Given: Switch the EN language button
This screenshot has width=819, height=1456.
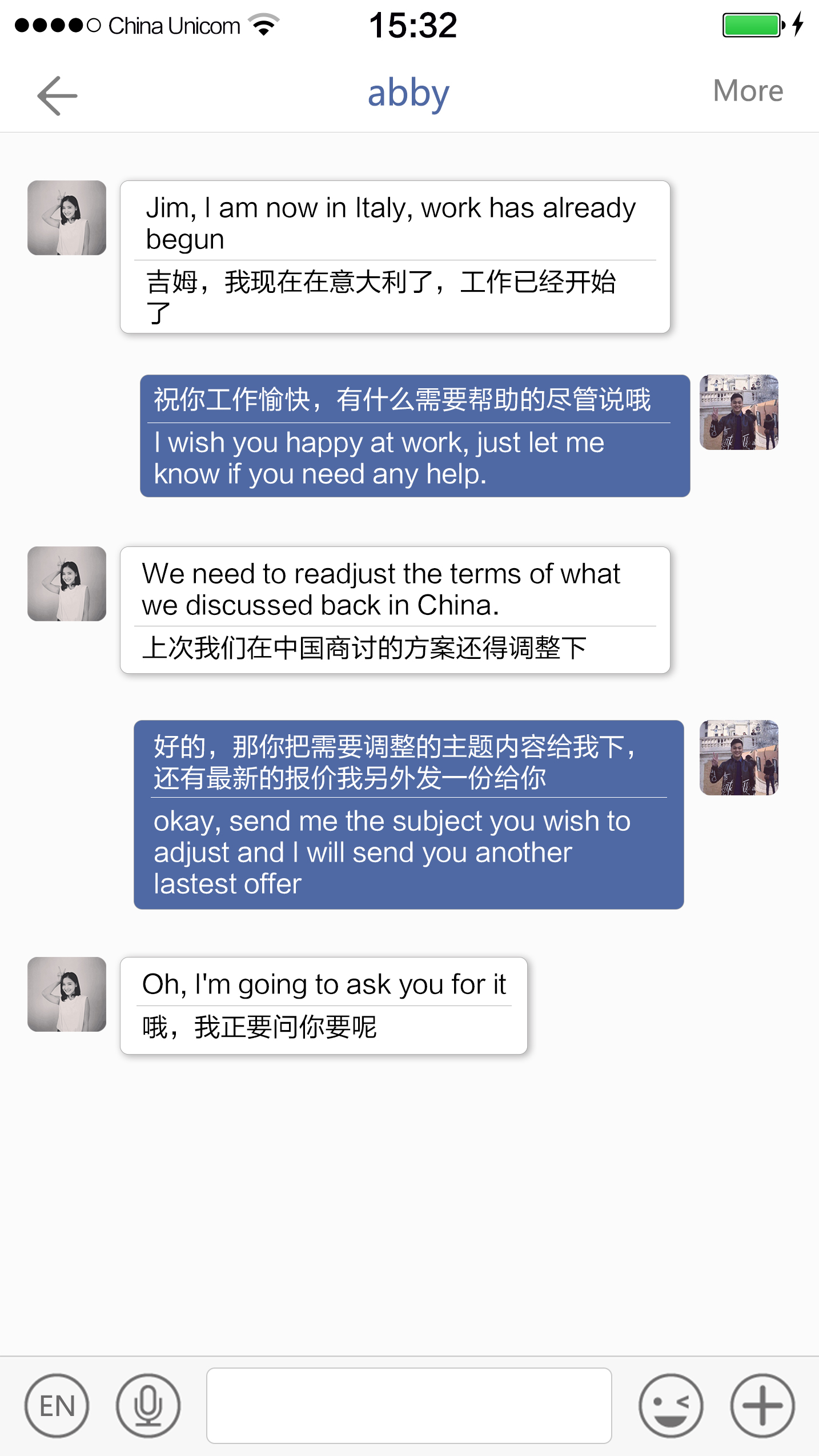Looking at the screenshot, I should pyautogui.click(x=57, y=1405).
